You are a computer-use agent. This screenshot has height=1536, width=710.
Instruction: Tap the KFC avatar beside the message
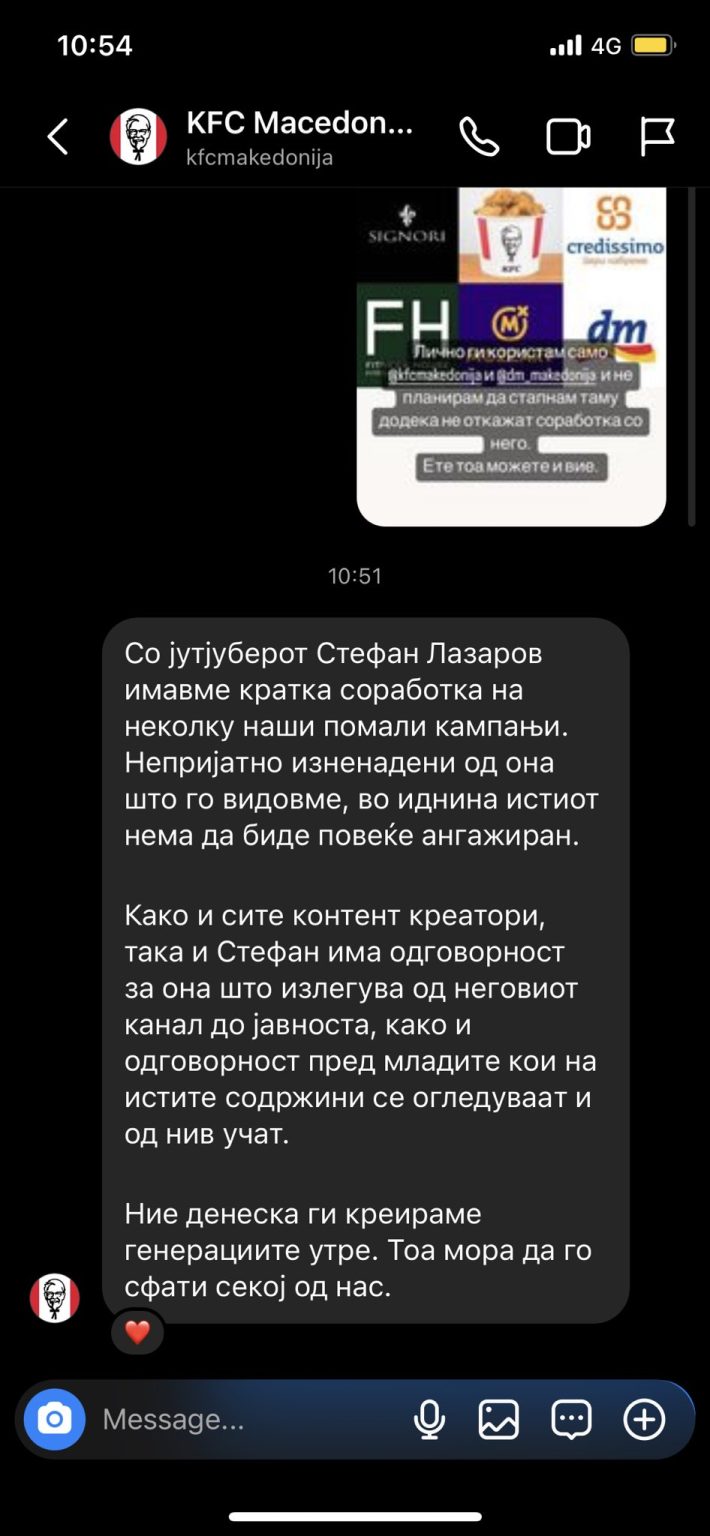[55, 1298]
